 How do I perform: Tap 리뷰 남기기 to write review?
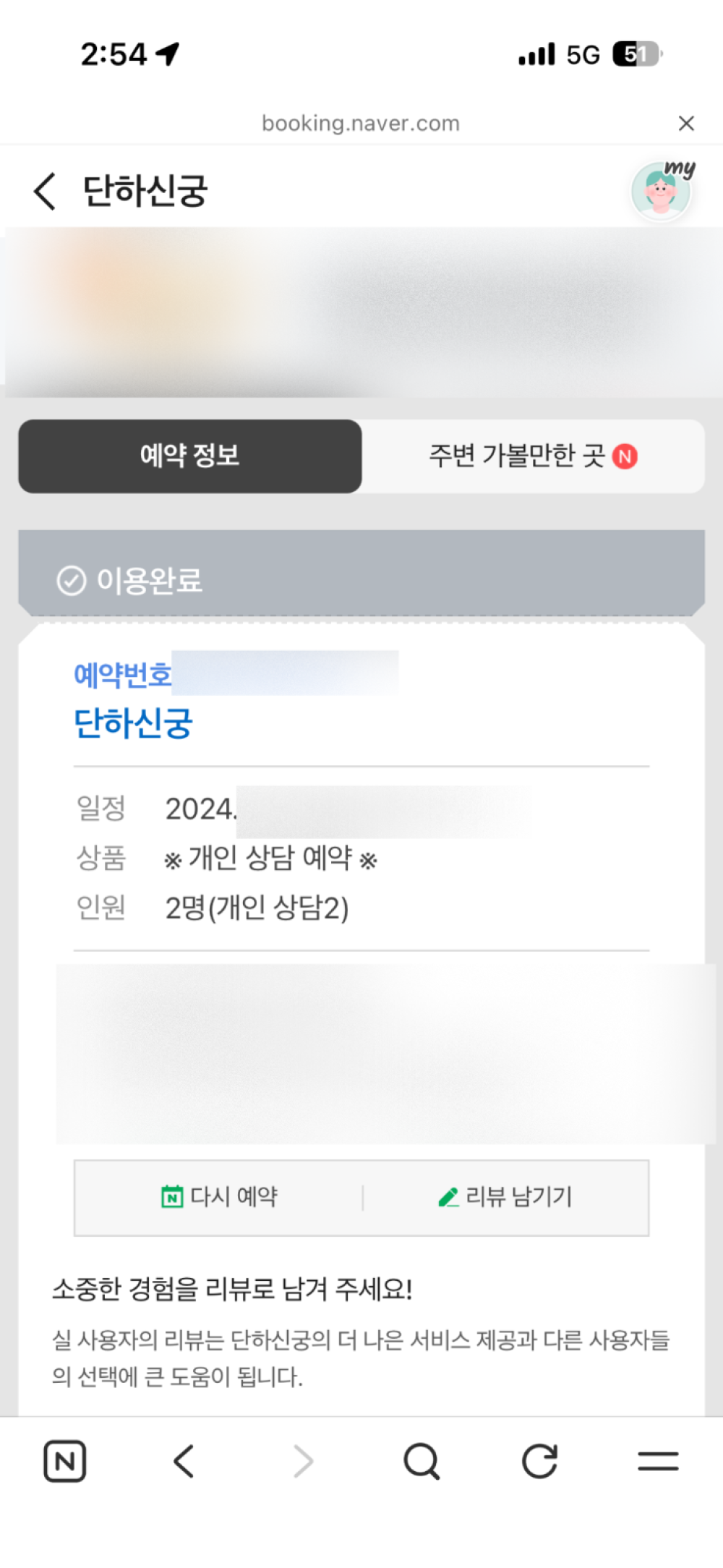click(505, 1197)
